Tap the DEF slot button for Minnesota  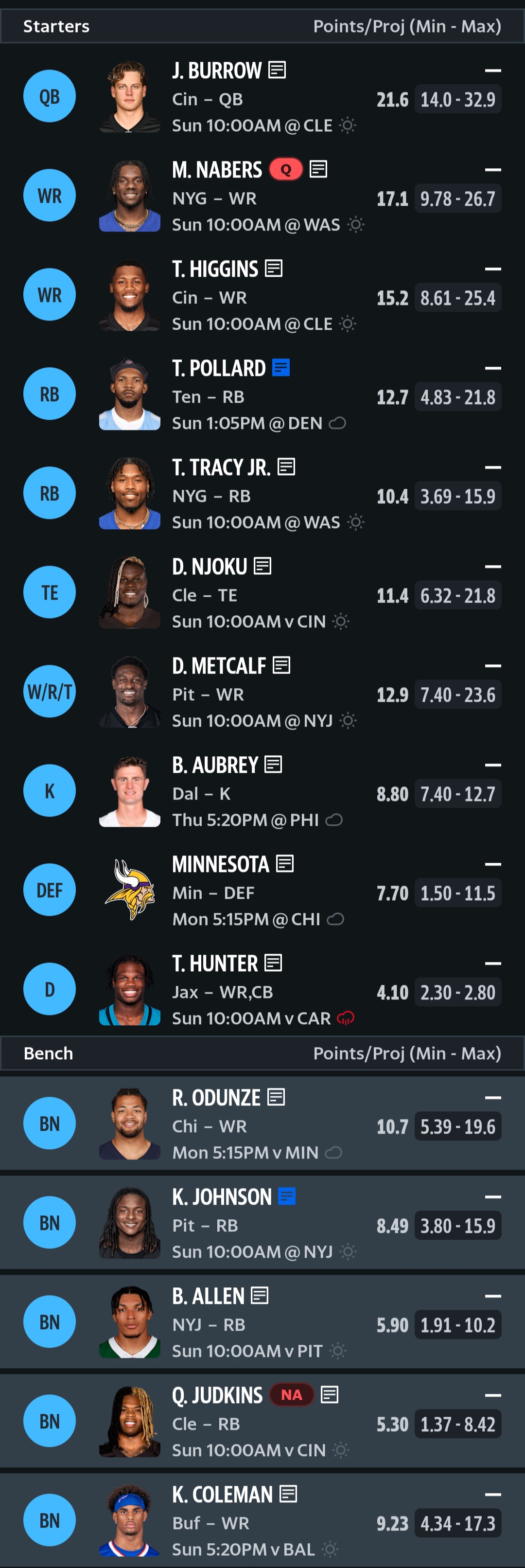point(49,890)
